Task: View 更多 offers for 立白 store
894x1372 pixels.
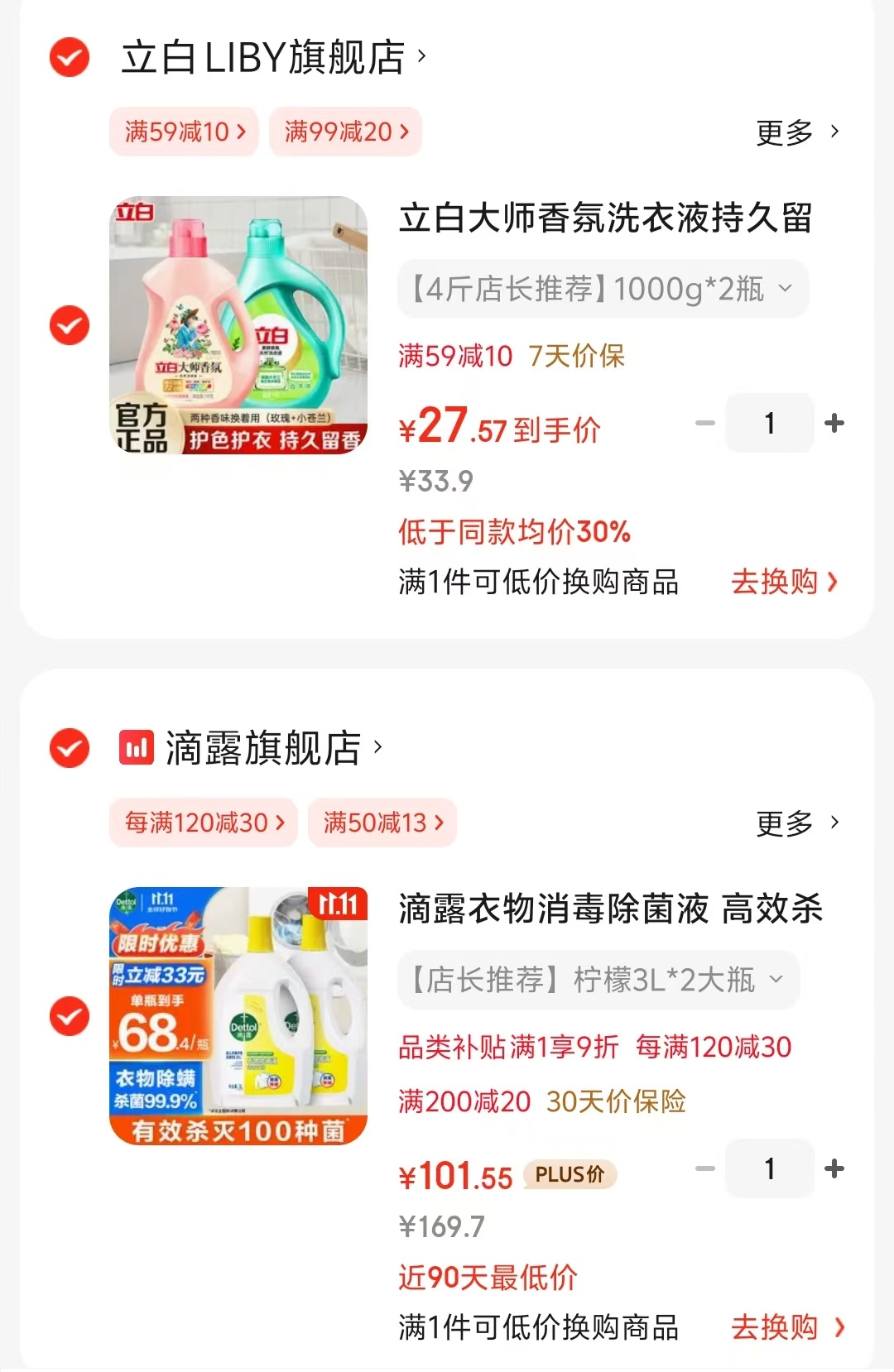Action: pos(796,132)
